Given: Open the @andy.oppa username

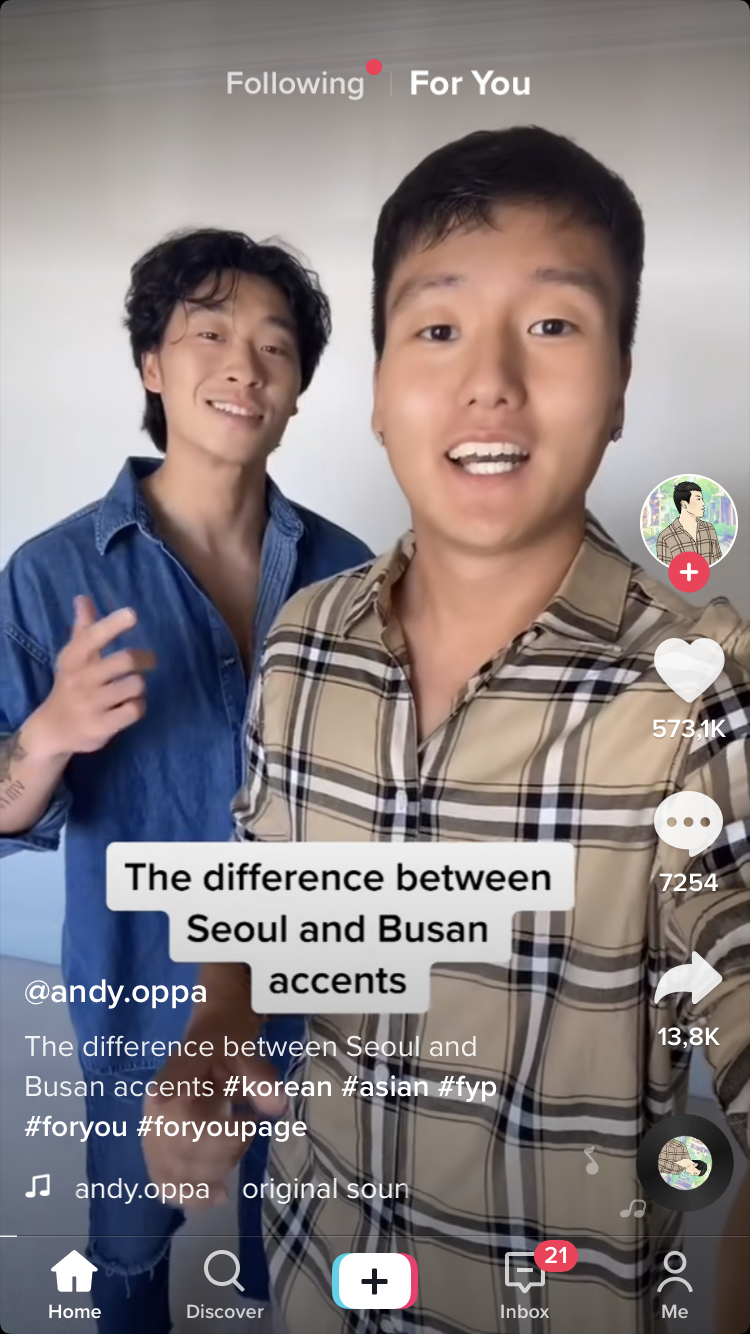Looking at the screenshot, I should (x=116, y=992).
